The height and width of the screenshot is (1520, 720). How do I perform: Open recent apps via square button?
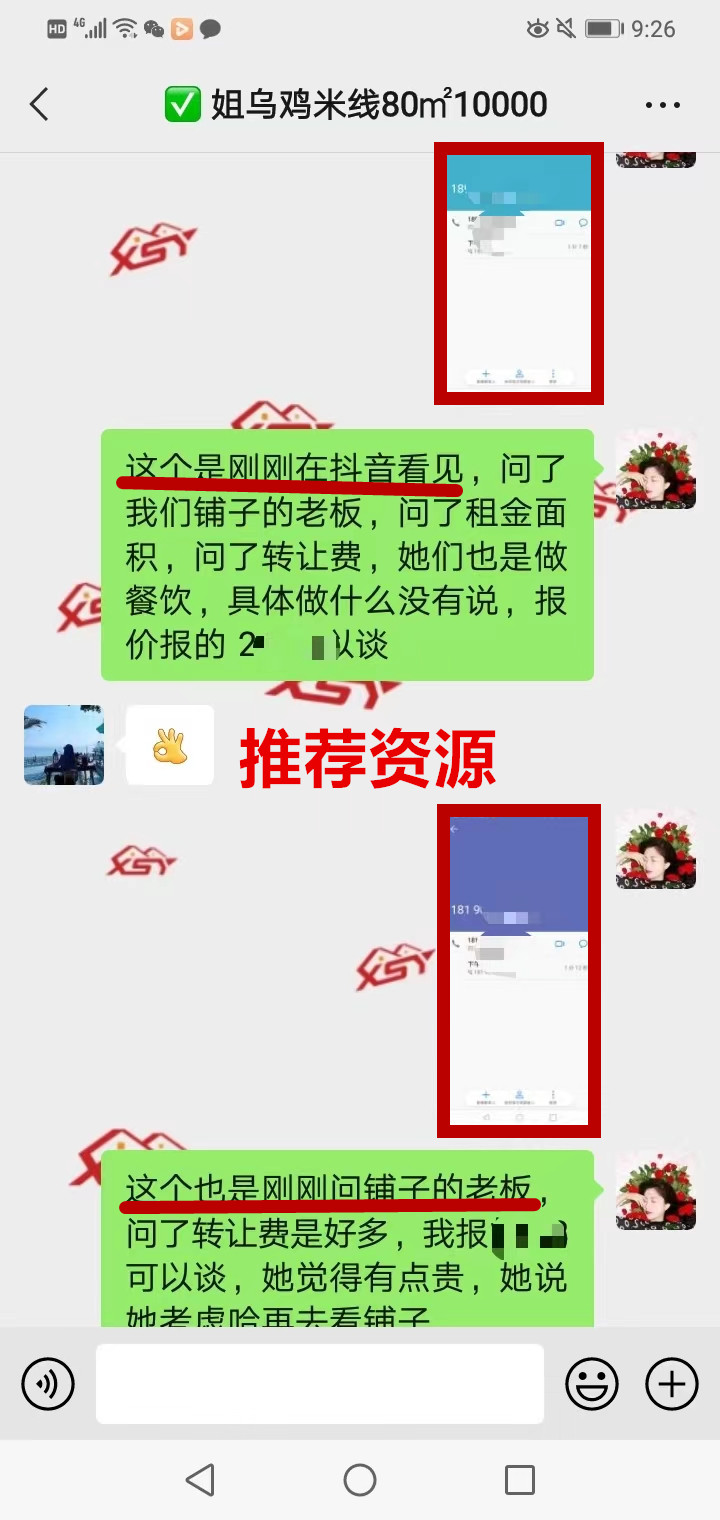pos(520,1480)
